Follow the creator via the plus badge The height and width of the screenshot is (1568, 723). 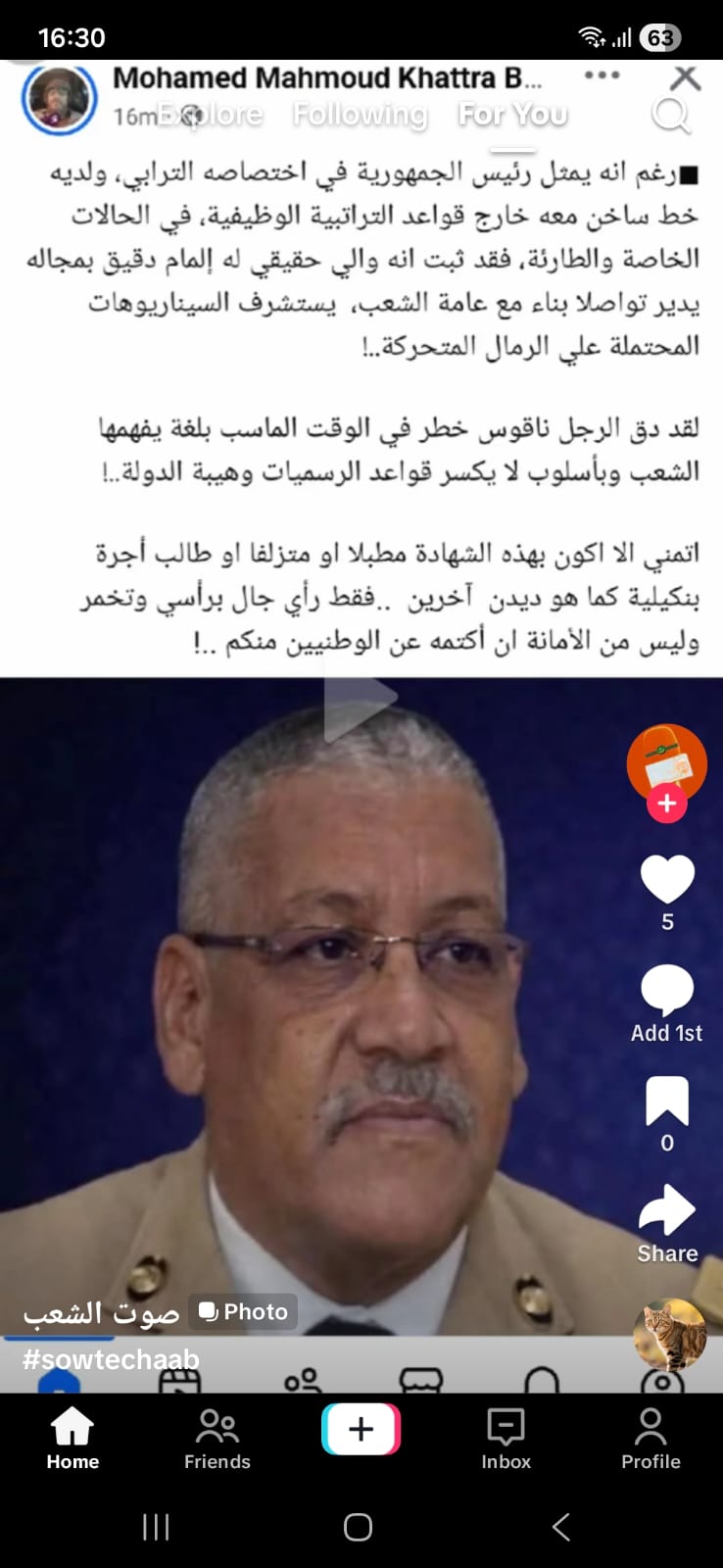point(667,804)
